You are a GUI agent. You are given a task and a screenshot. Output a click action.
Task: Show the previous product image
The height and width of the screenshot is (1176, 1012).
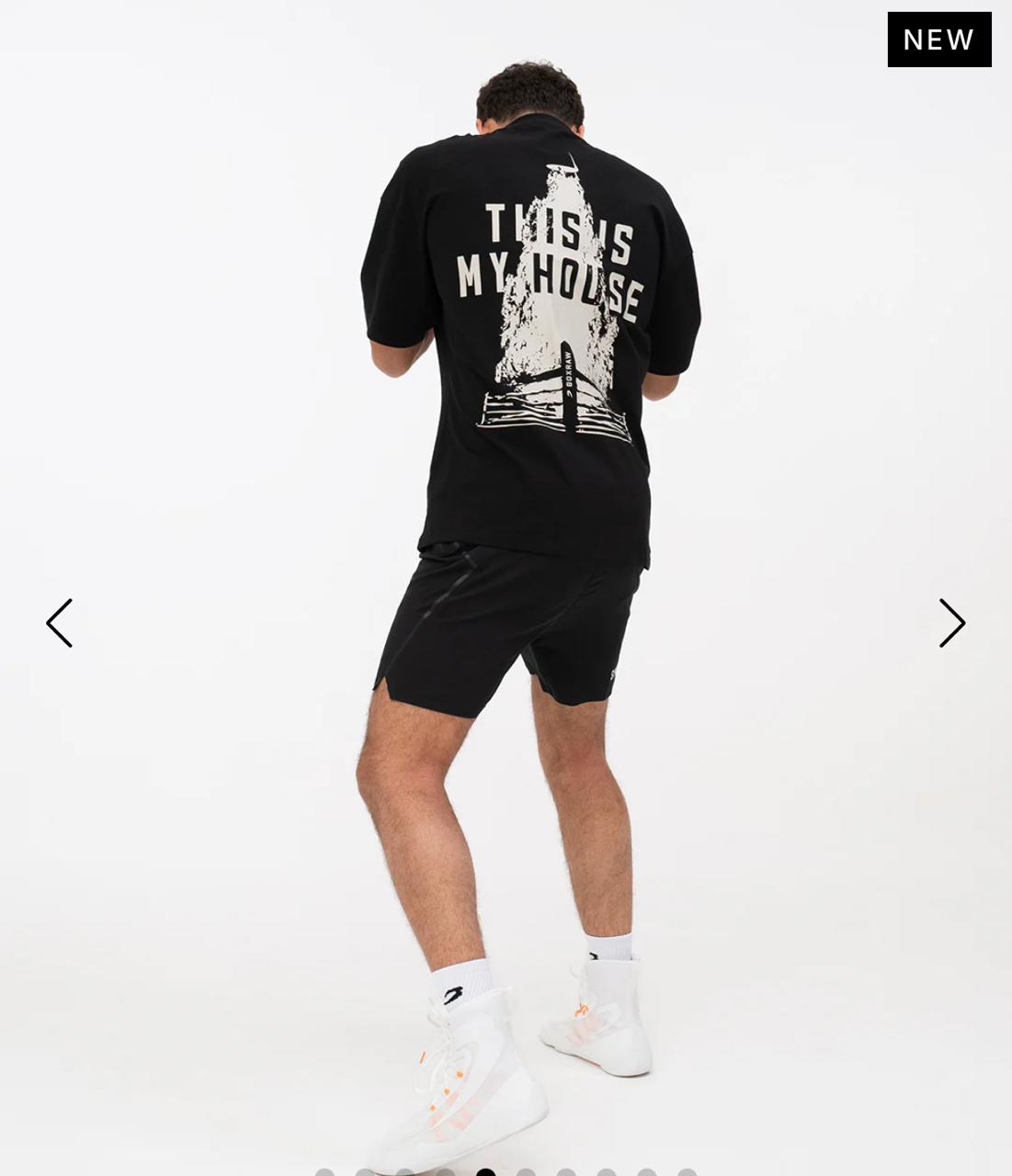(x=60, y=624)
